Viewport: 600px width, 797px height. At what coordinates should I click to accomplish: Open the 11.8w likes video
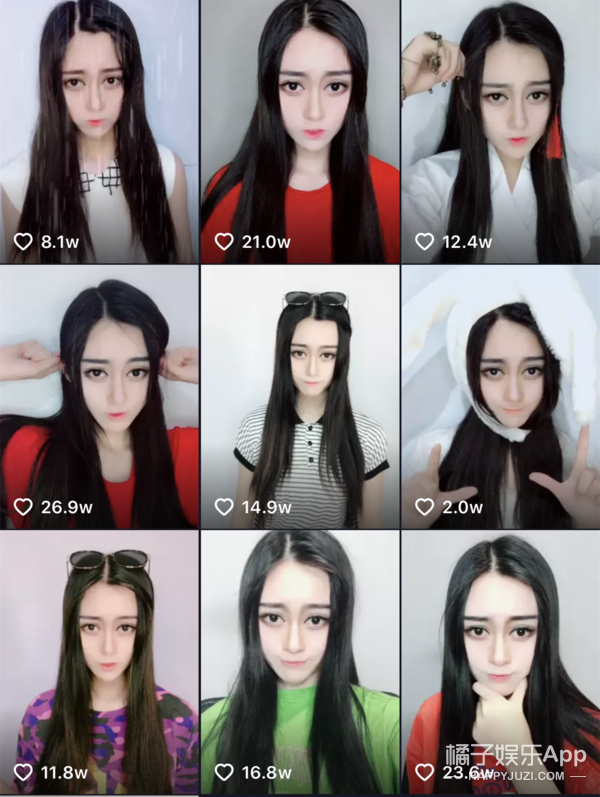pos(99,663)
